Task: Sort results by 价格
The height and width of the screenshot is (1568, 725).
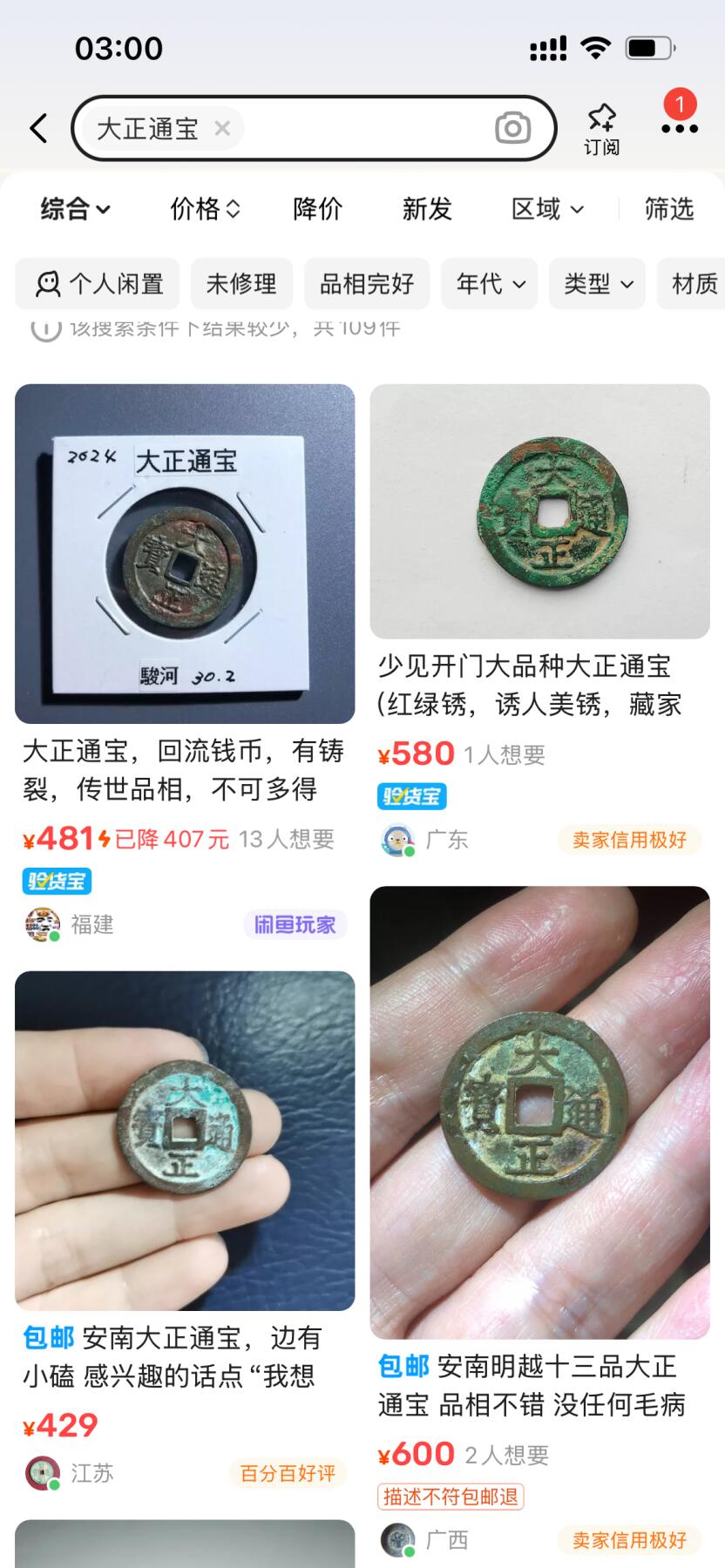Action: click(x=205, y=209)
